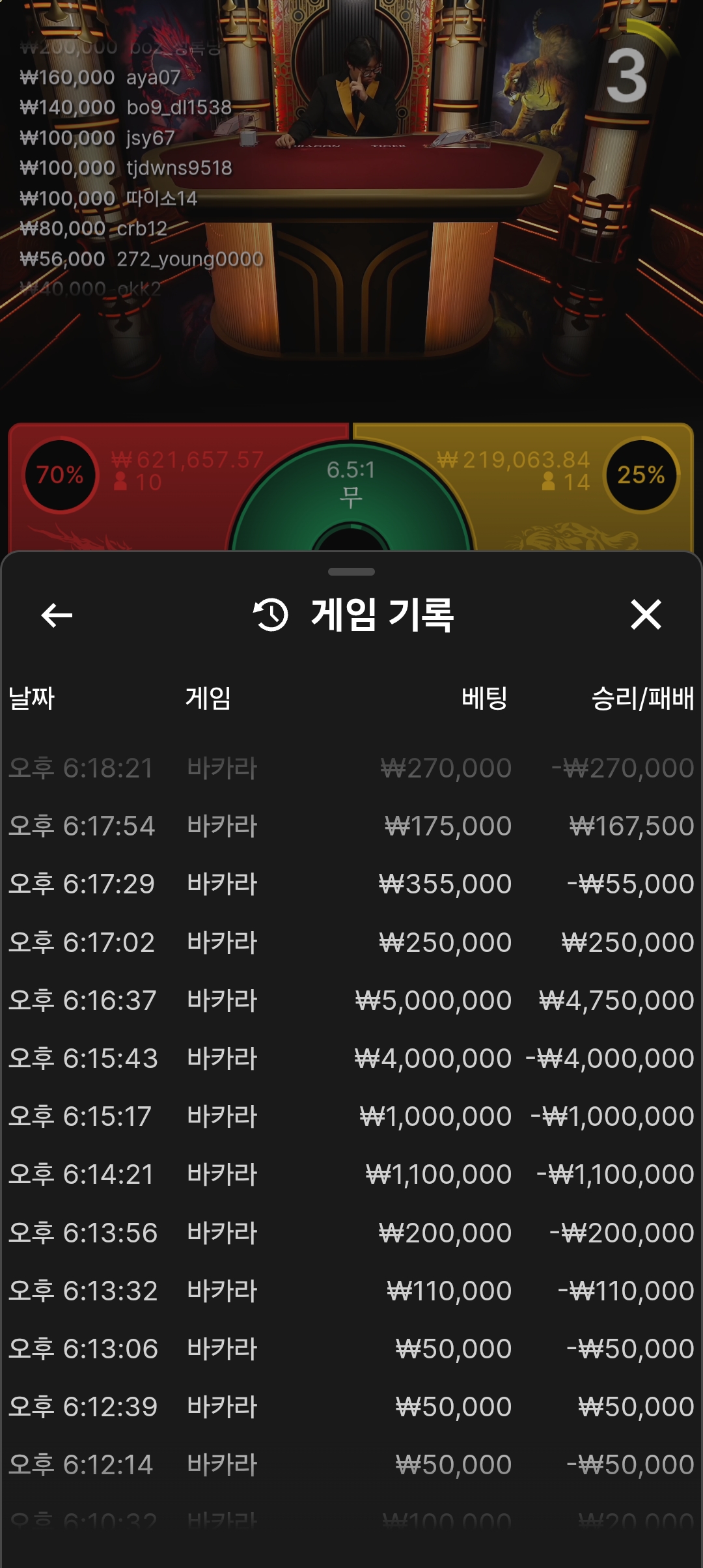Open the 오후 6:17:02 game record
This screenshot has height=1568, width=703.
pos(351,942)
